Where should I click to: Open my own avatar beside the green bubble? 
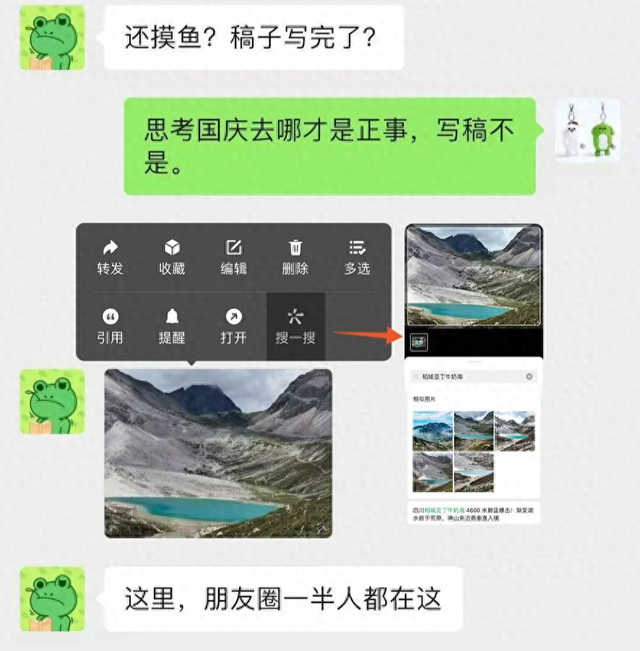[588, 131]
